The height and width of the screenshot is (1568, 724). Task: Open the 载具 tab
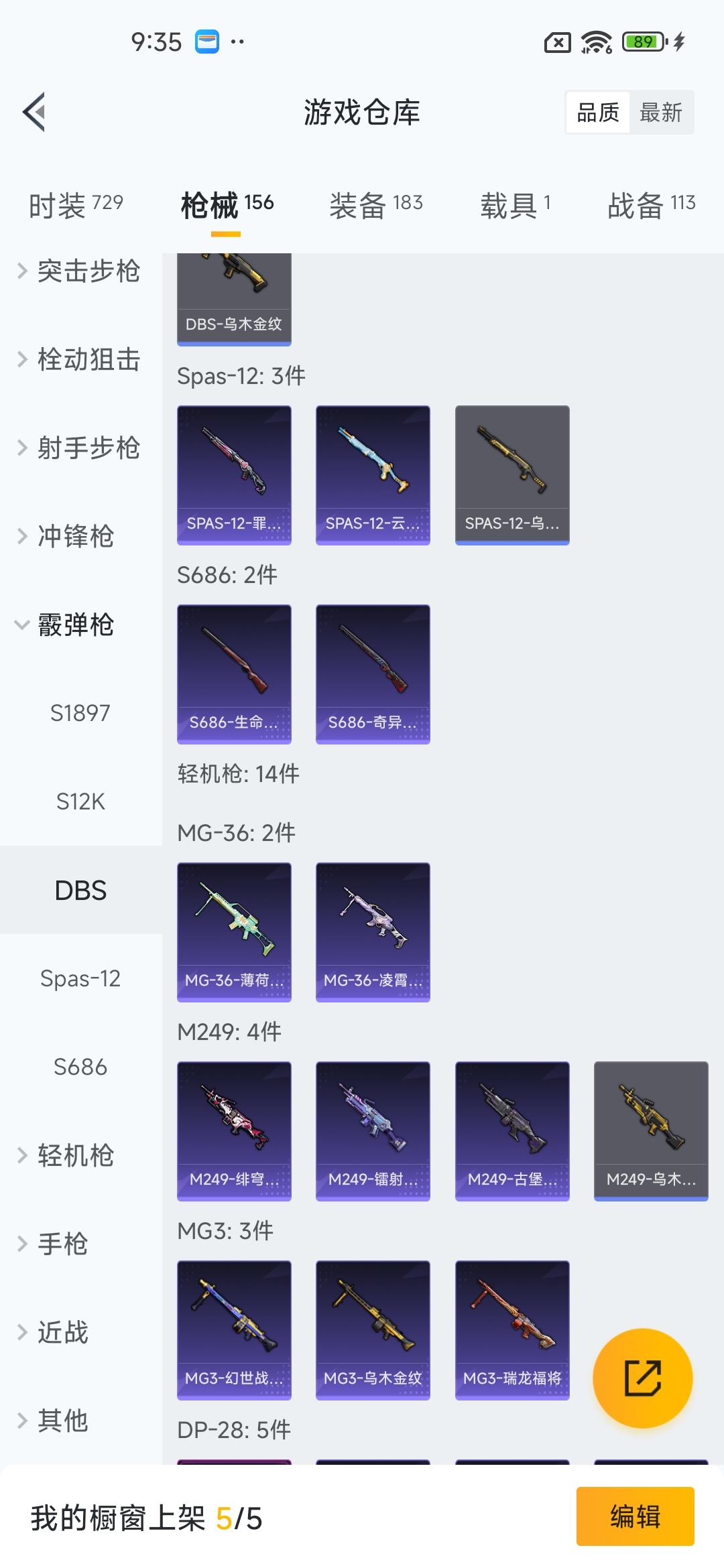point(515,205)
